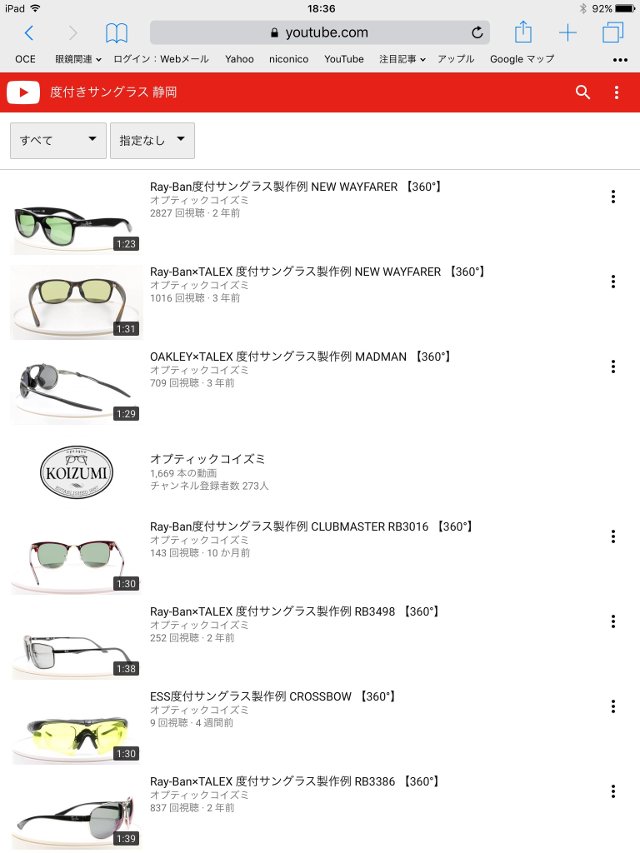Image resolution: width=640 pixels, height=853 pixels.
Task: Visit the オプティックコイズミ channel
Action: (x=206, y=459)
